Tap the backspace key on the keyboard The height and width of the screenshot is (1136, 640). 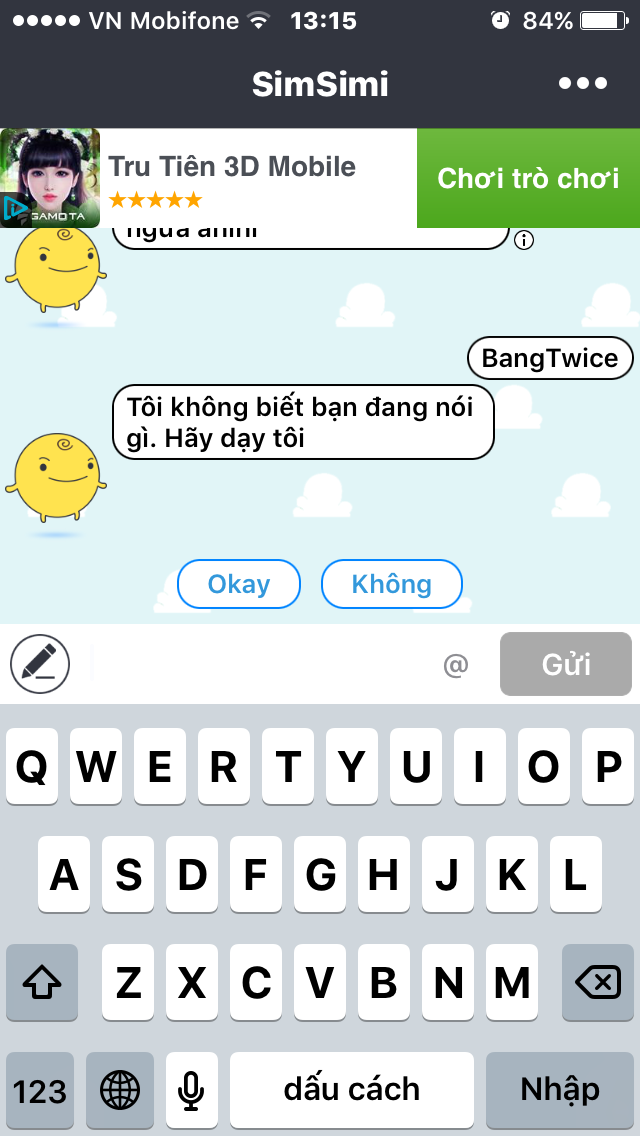[598, 984]
